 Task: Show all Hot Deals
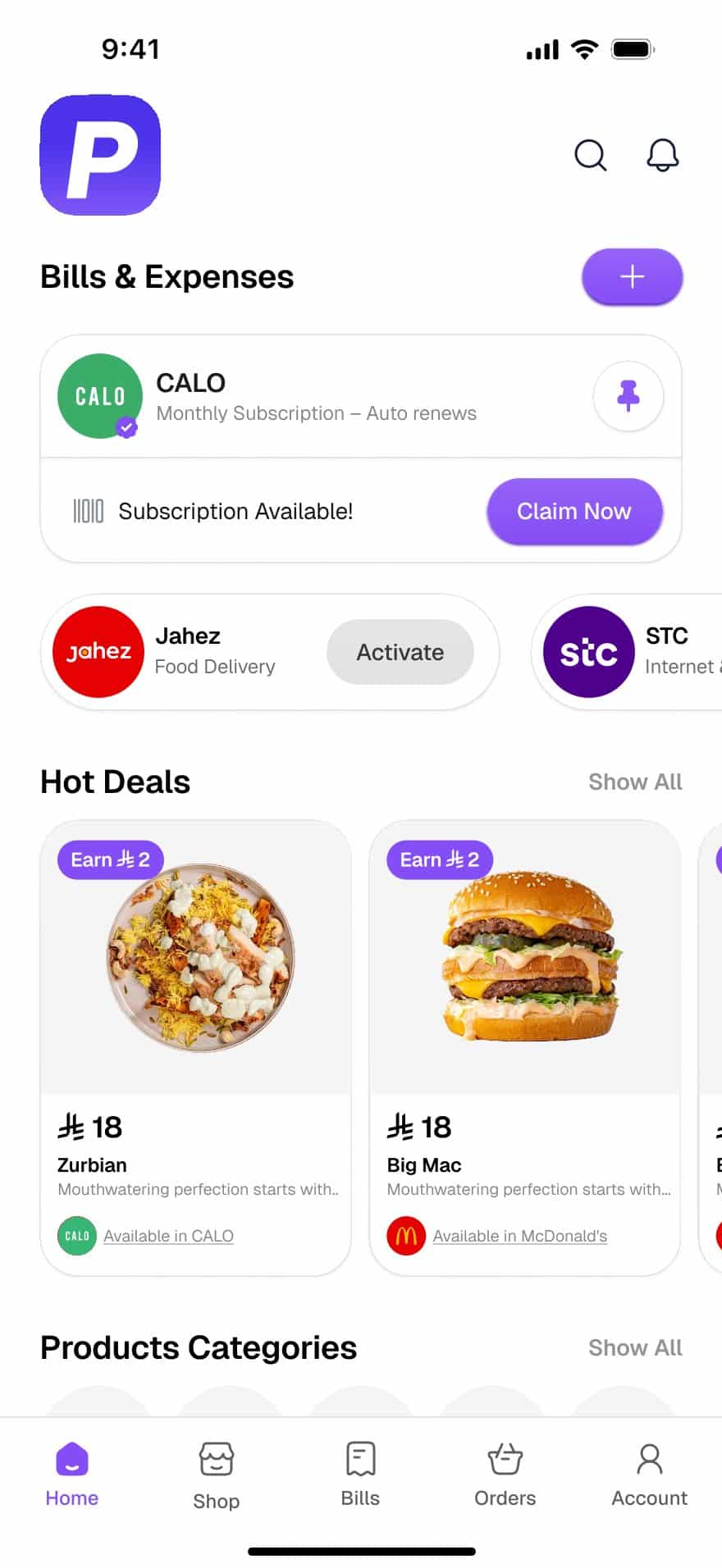[x=635, y=782]
